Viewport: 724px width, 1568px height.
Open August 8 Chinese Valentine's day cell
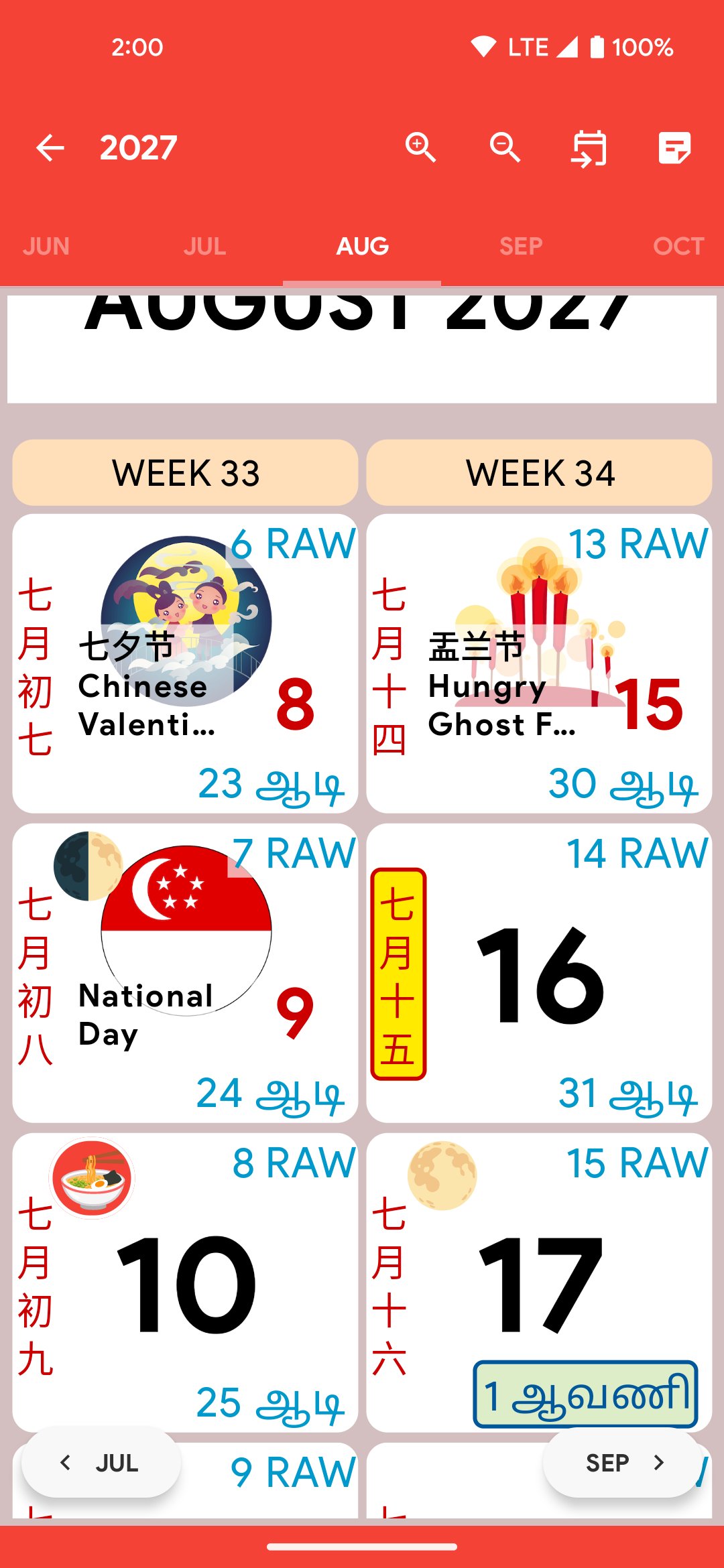[x=185, y=663]
